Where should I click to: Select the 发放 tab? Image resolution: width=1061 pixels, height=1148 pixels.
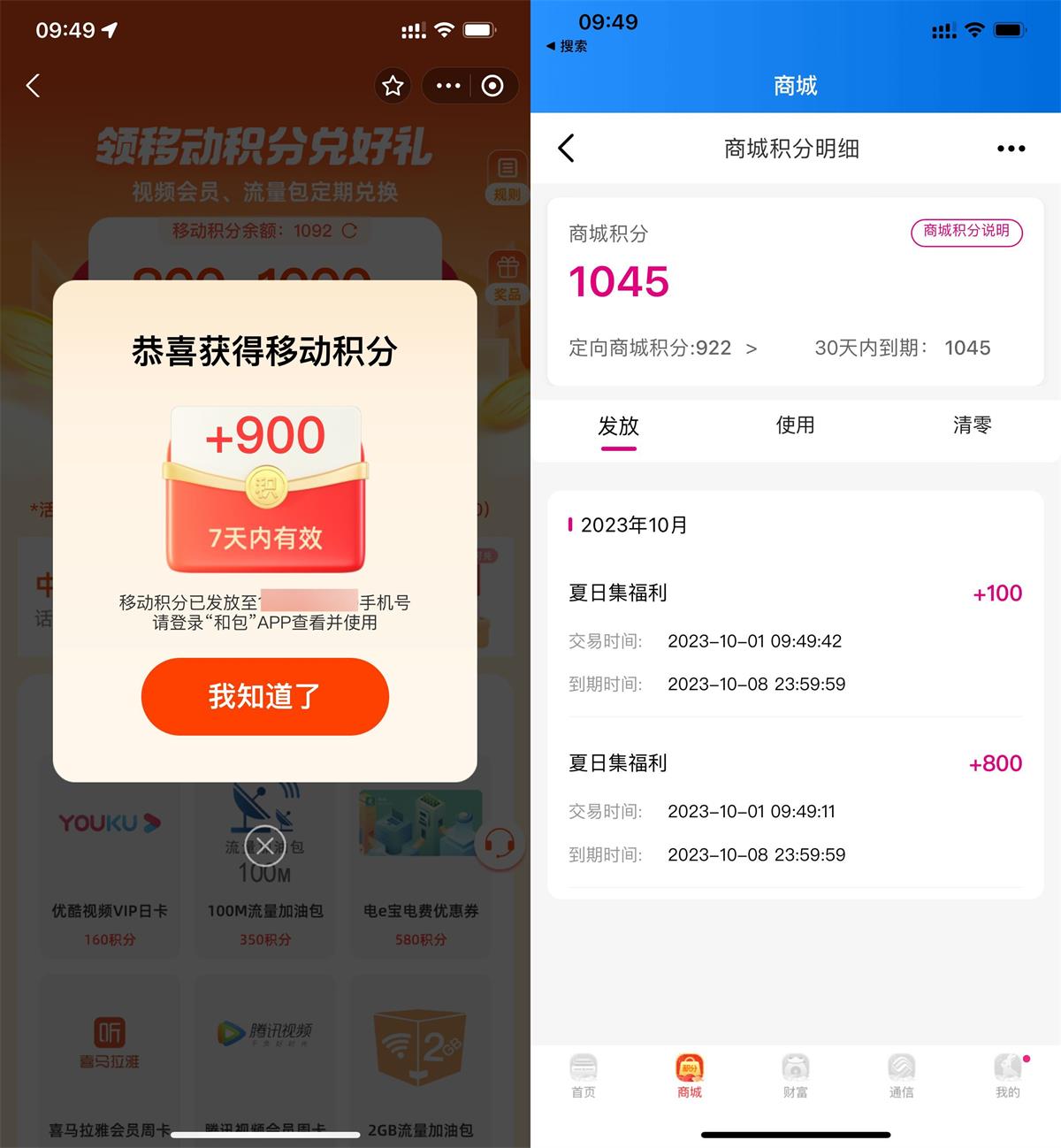pos(618,426)
